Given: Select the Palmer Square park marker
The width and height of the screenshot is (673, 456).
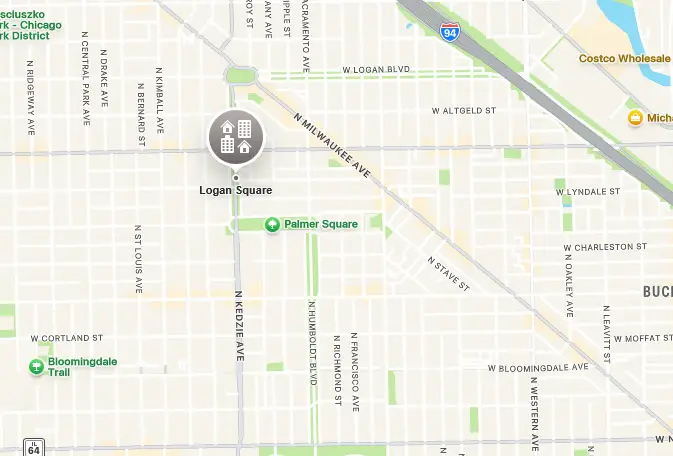Looking at the screenshot, I should tap(272, 224).
